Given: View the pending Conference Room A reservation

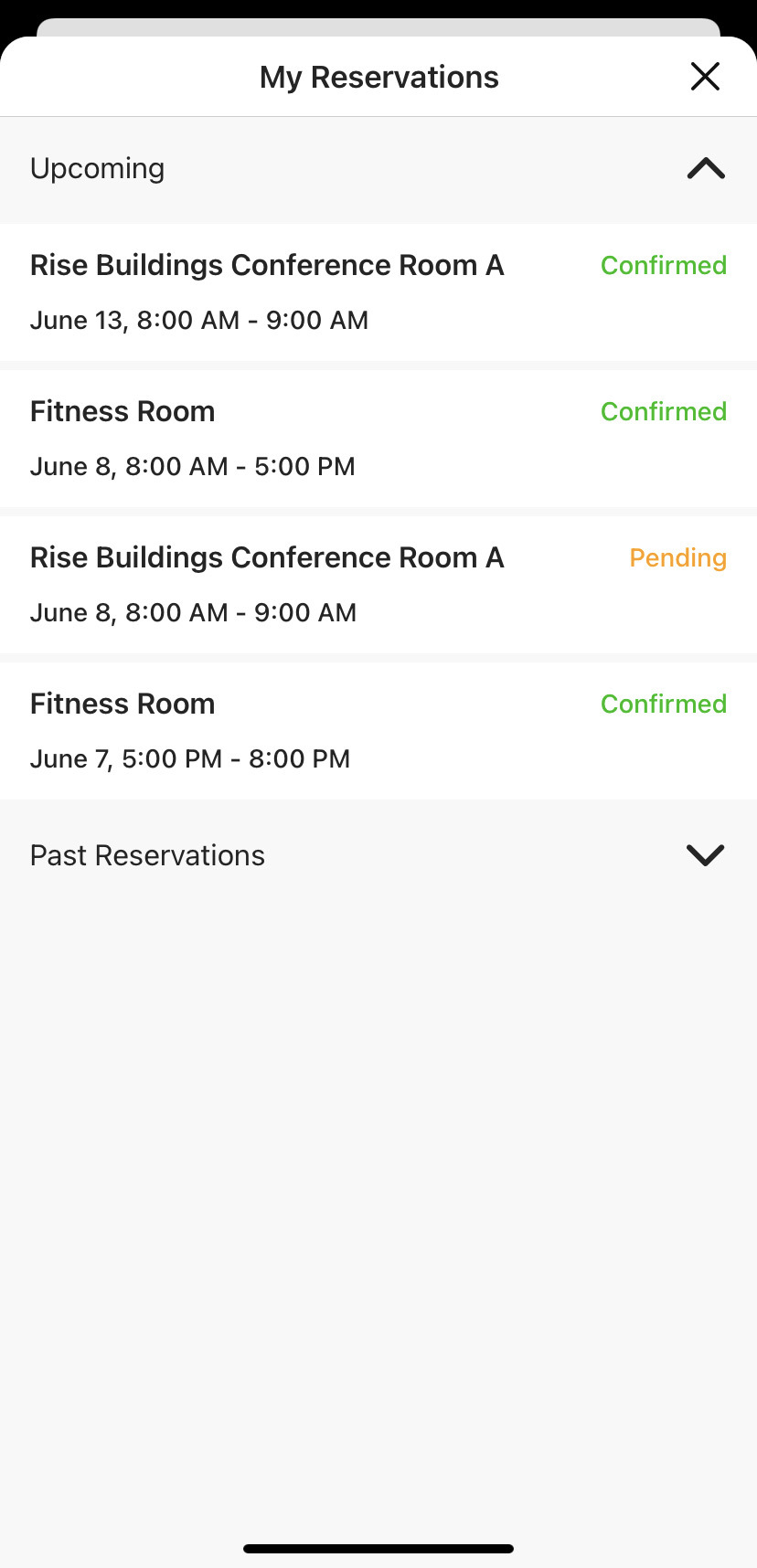Looking at the screenshot, I should [378, 585].
